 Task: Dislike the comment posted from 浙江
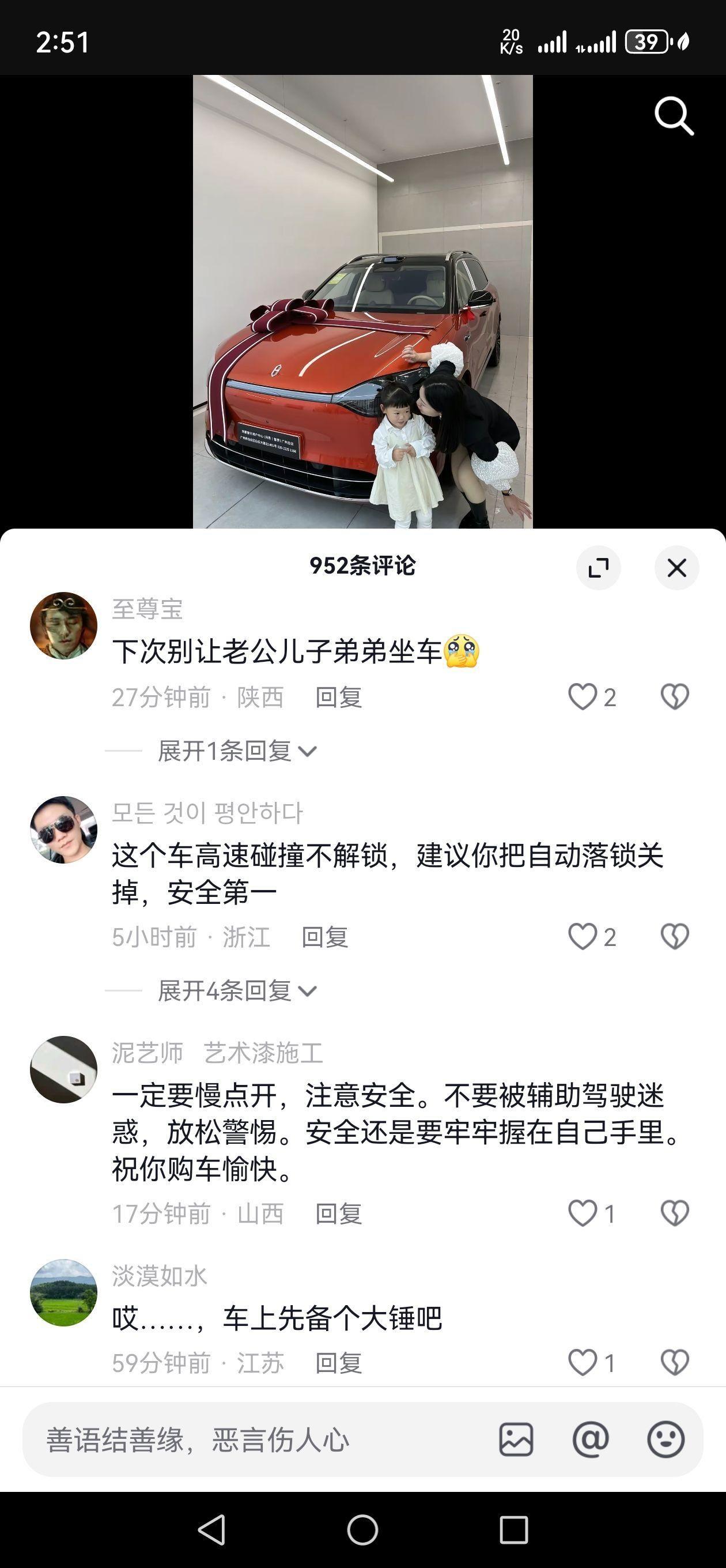(674, 936)
